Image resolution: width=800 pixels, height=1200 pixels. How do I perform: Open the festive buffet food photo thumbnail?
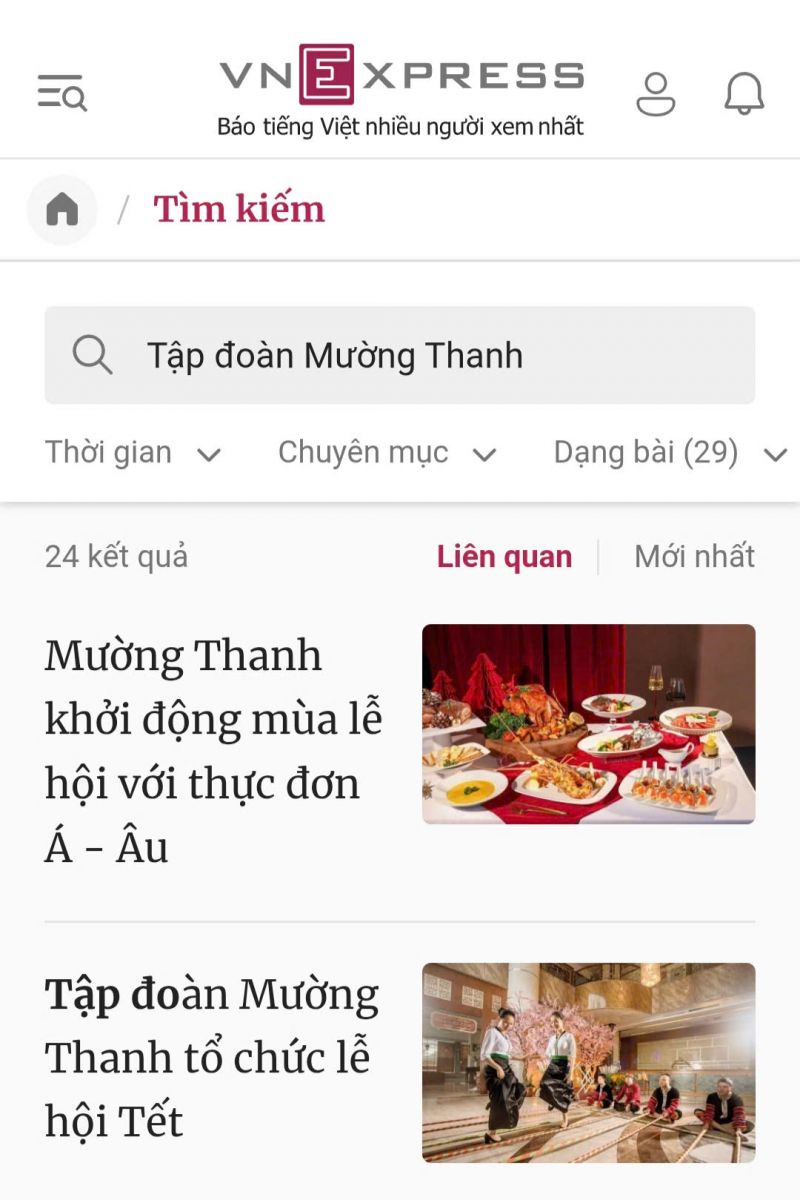pyautogui.click(x=588, y=724)
